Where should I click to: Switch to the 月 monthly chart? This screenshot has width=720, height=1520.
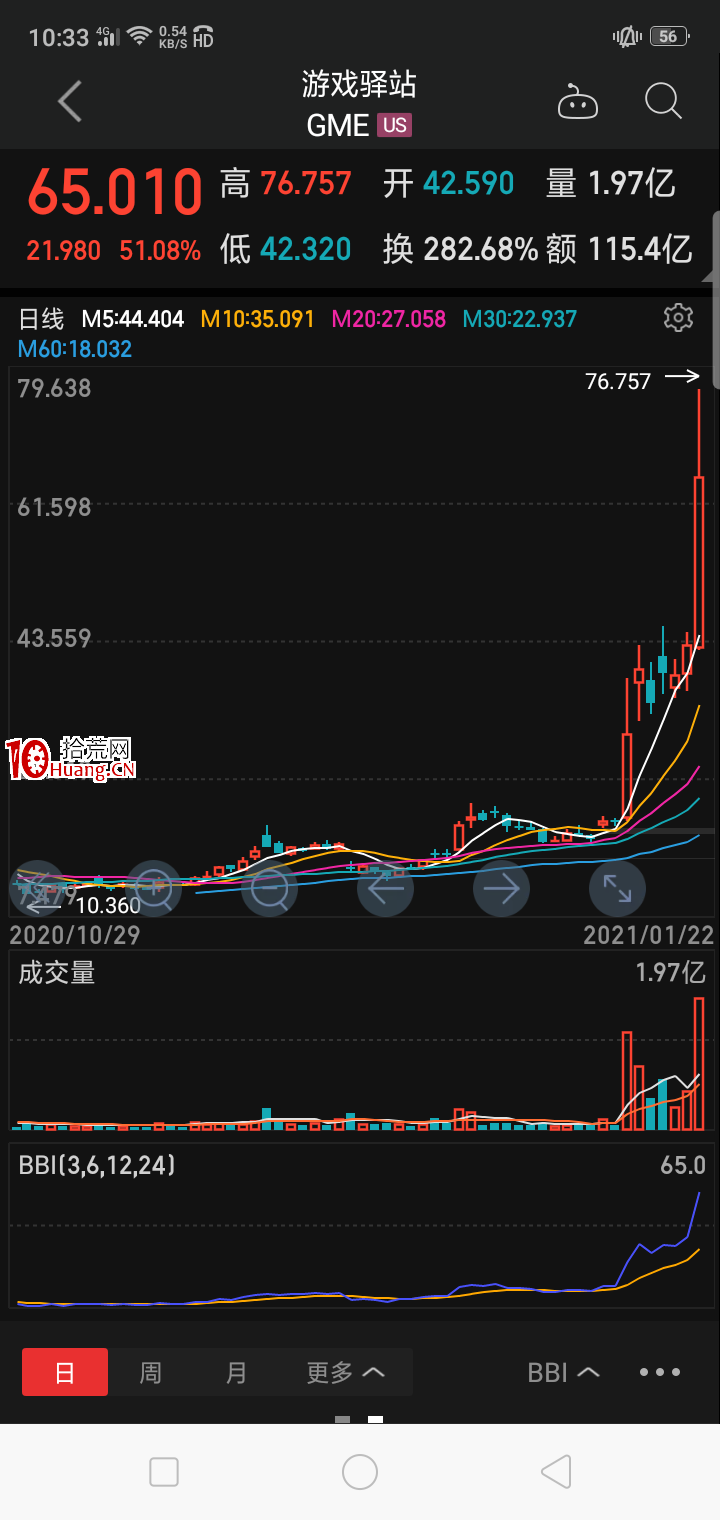pos(236,1372)
